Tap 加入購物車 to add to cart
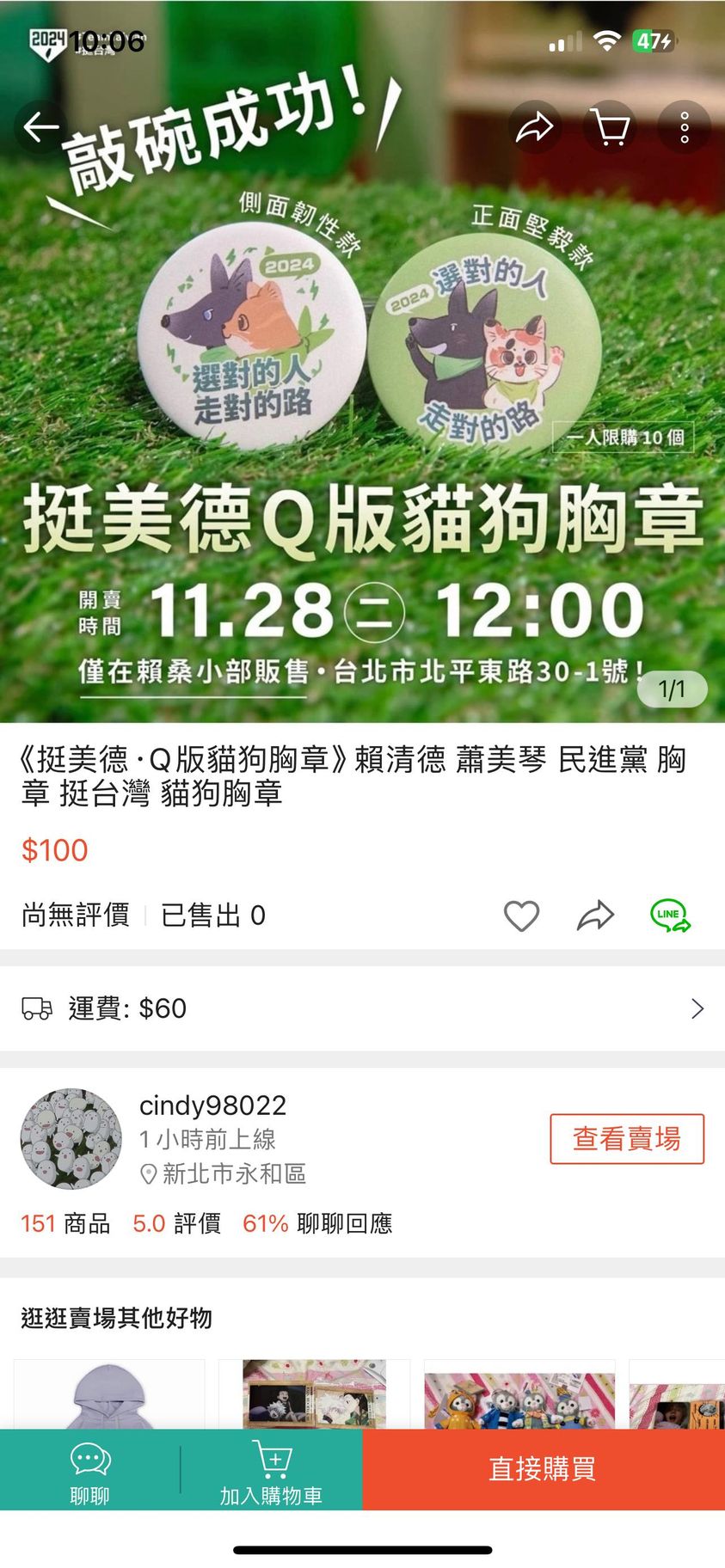The width and height of the screenshot is (725, 1568). coord(271,1471)
